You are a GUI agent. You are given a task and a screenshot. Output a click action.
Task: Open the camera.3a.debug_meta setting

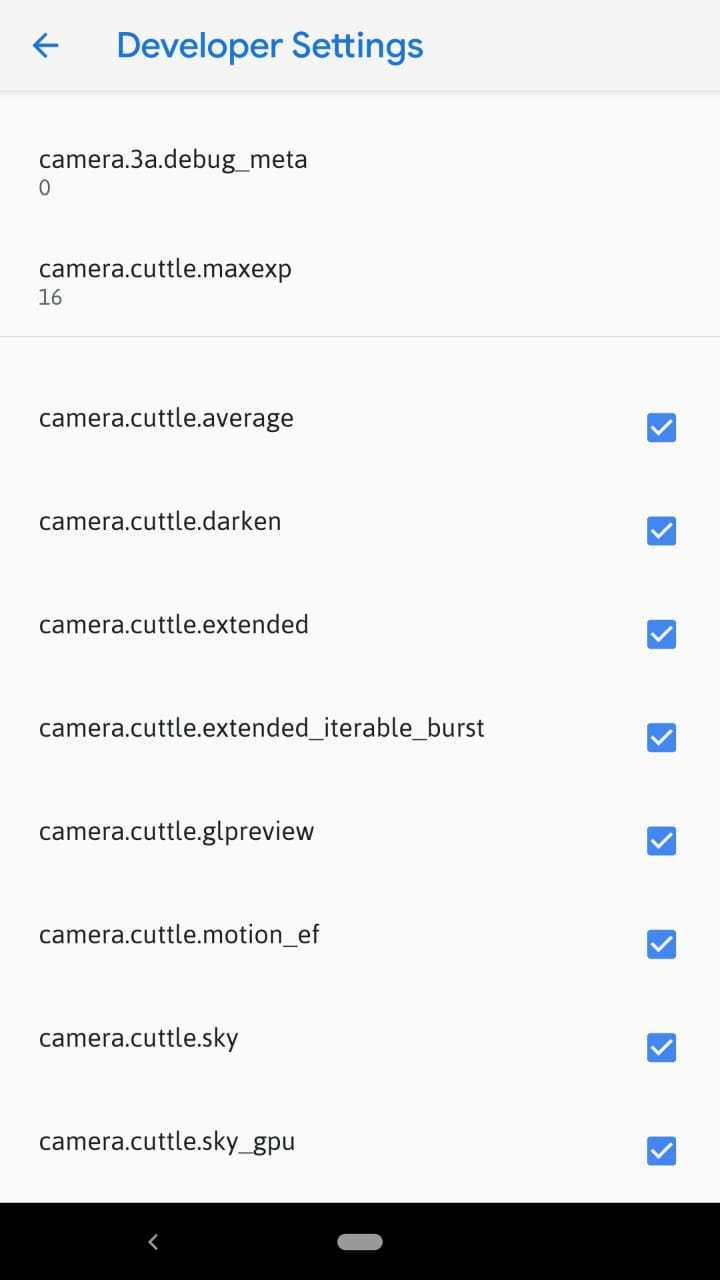click(173, 171)
